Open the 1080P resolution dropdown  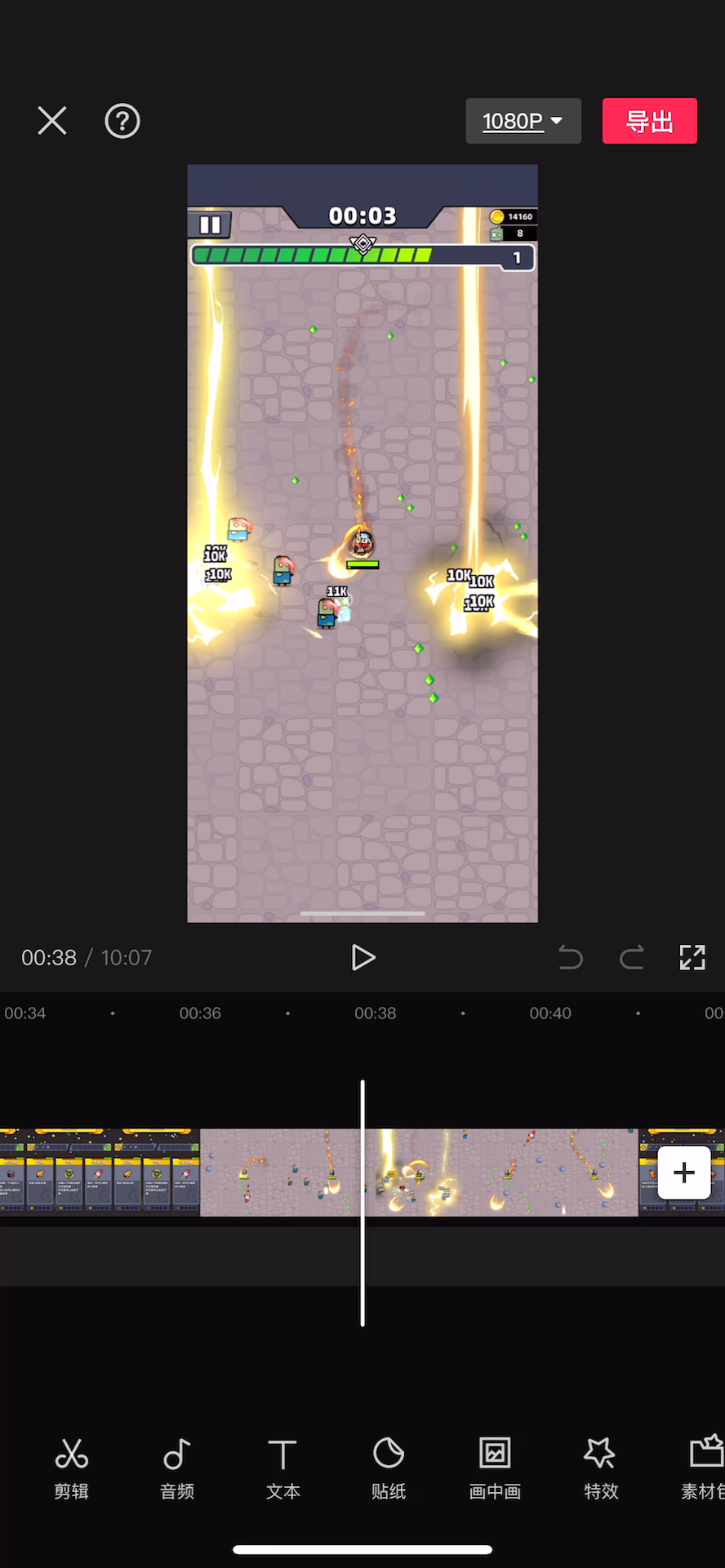[523, 121]
